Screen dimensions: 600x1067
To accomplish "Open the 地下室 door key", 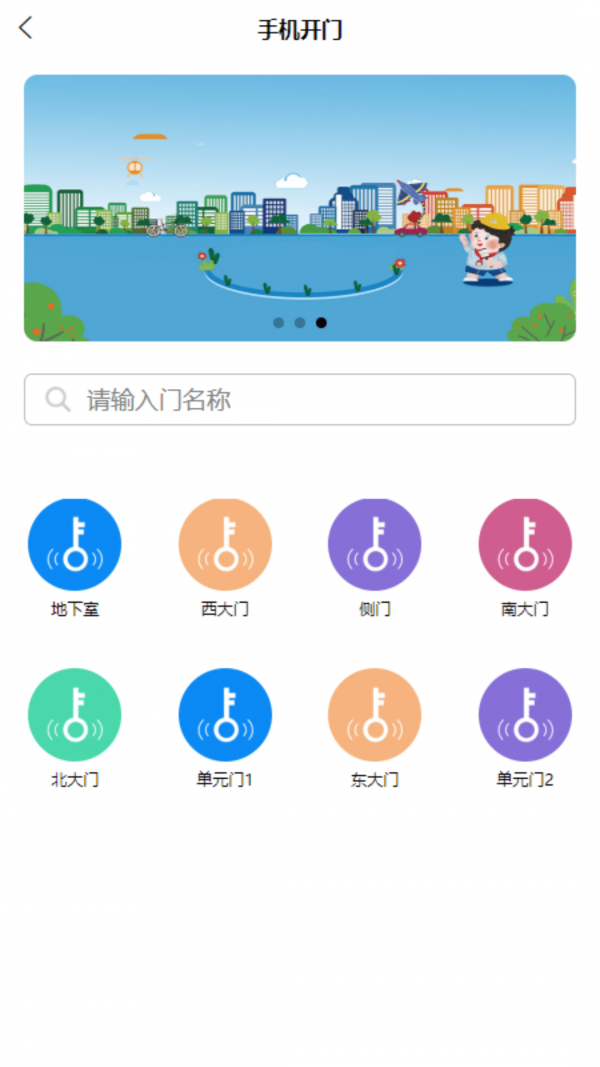I will pos(75,545).
